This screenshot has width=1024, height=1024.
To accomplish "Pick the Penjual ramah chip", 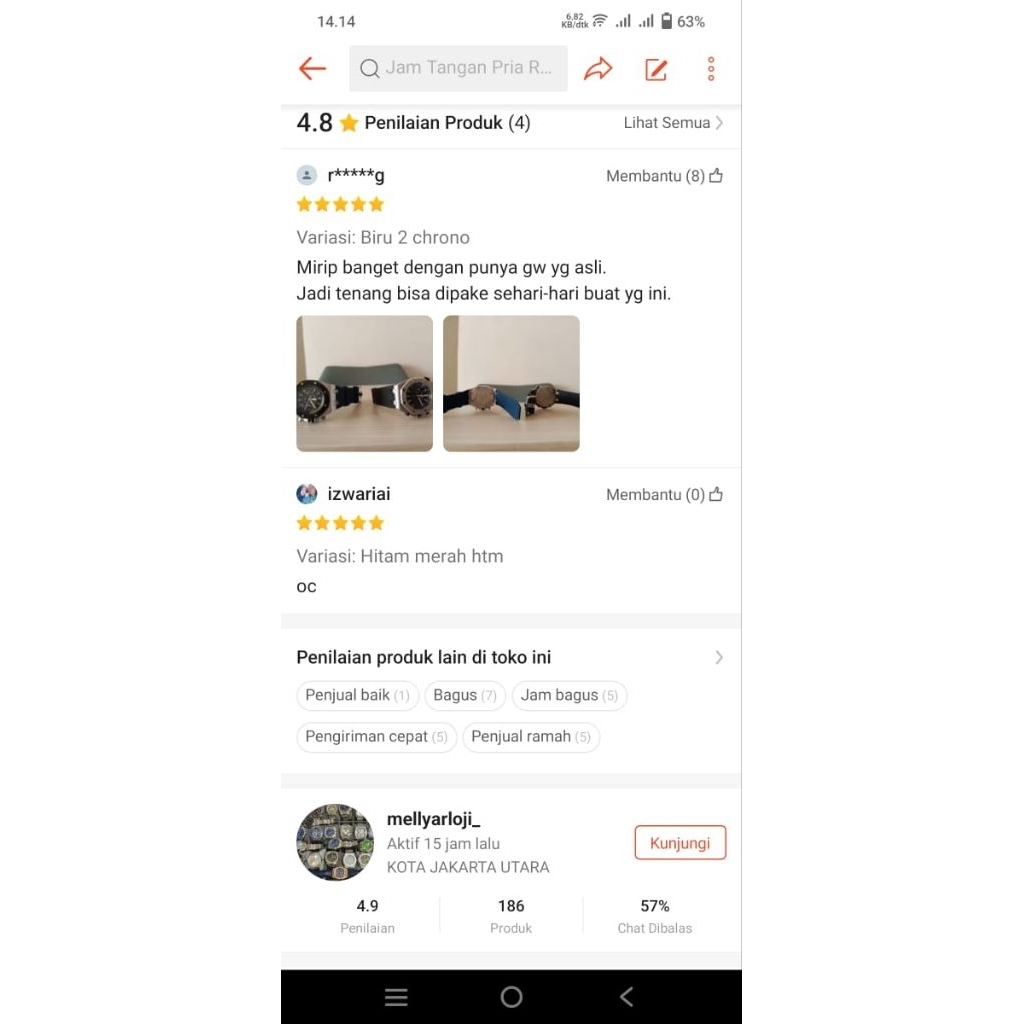I will [x=530, y=737].
